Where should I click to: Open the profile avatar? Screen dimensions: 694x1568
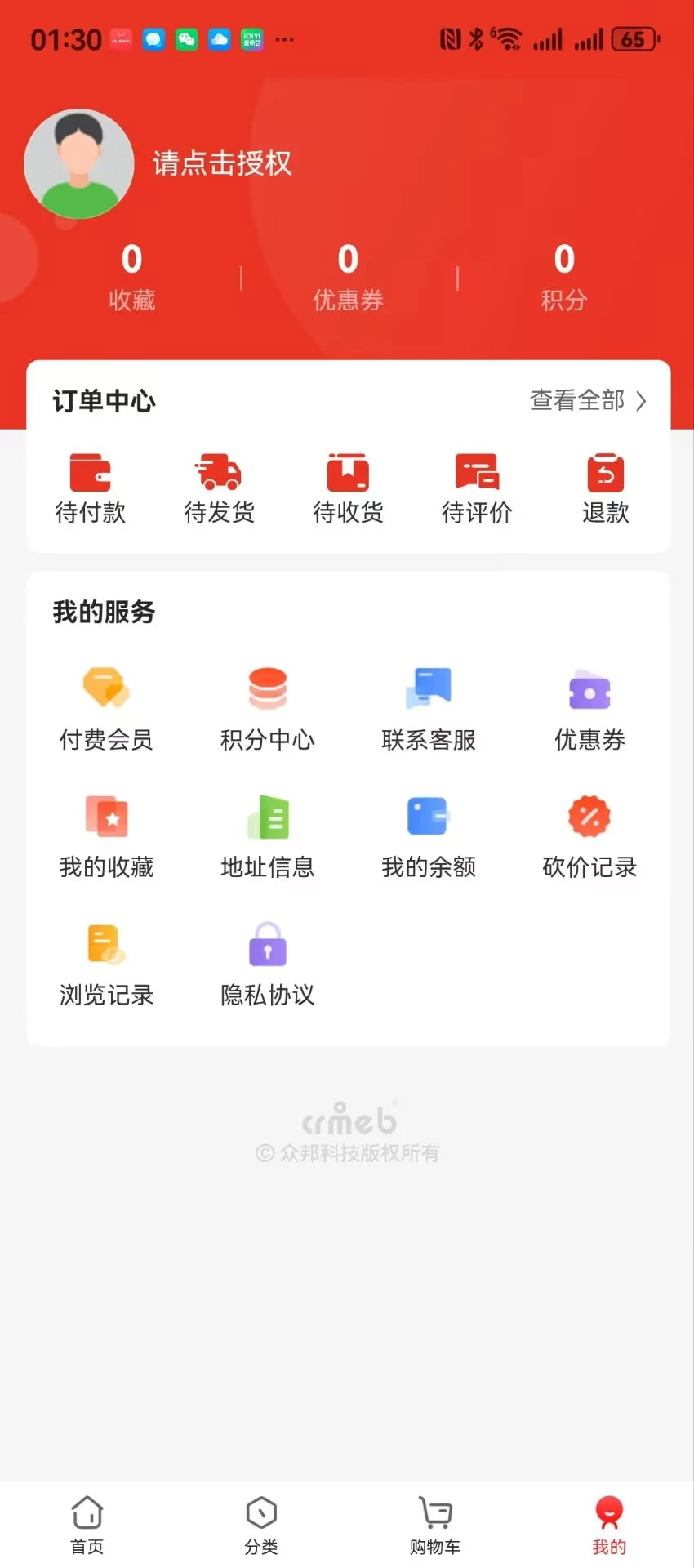[x=79, y=164]
